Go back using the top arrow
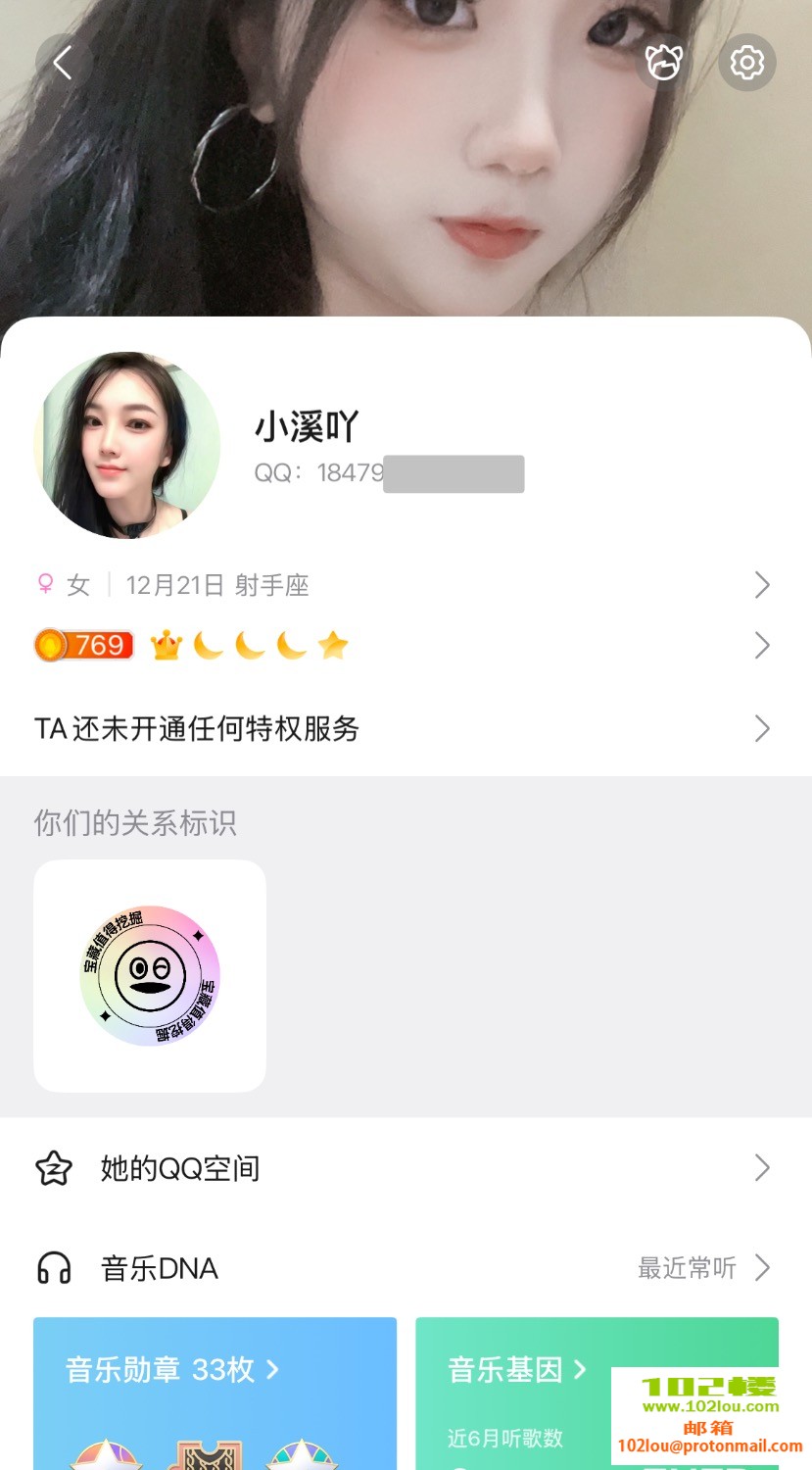The image size is (812, 1470). coord(63,64)
